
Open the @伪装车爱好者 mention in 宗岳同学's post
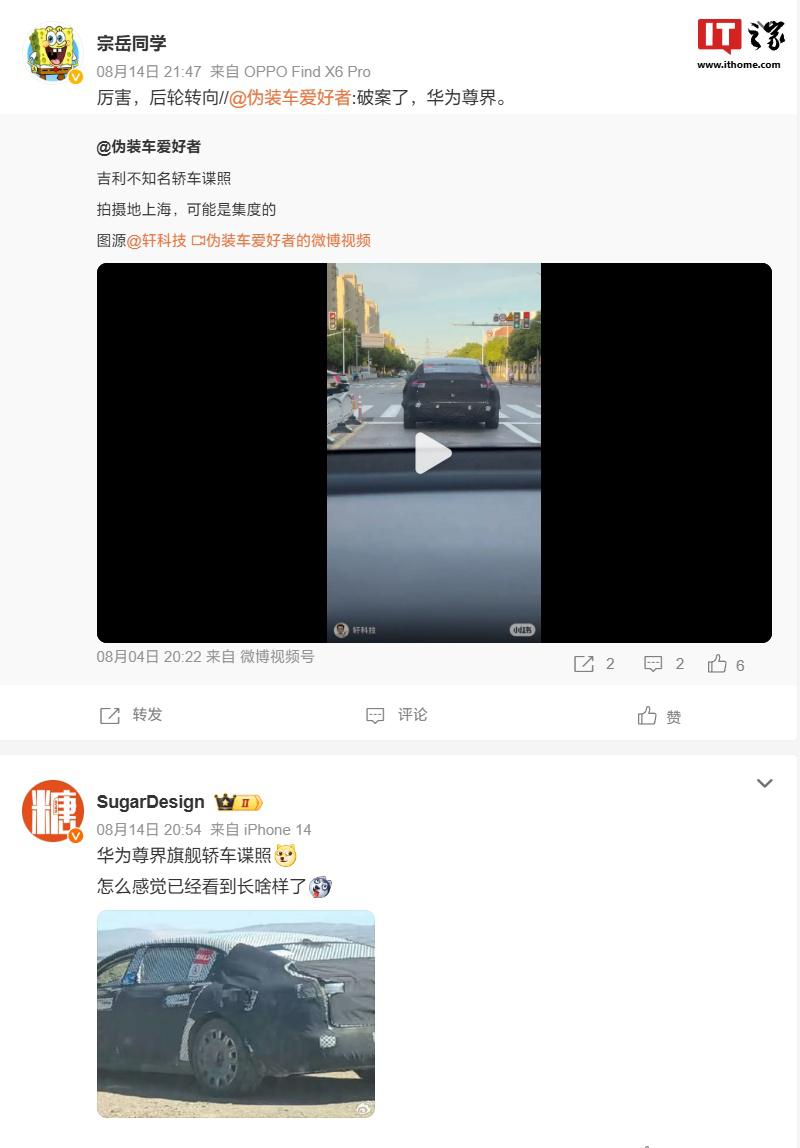290,99
